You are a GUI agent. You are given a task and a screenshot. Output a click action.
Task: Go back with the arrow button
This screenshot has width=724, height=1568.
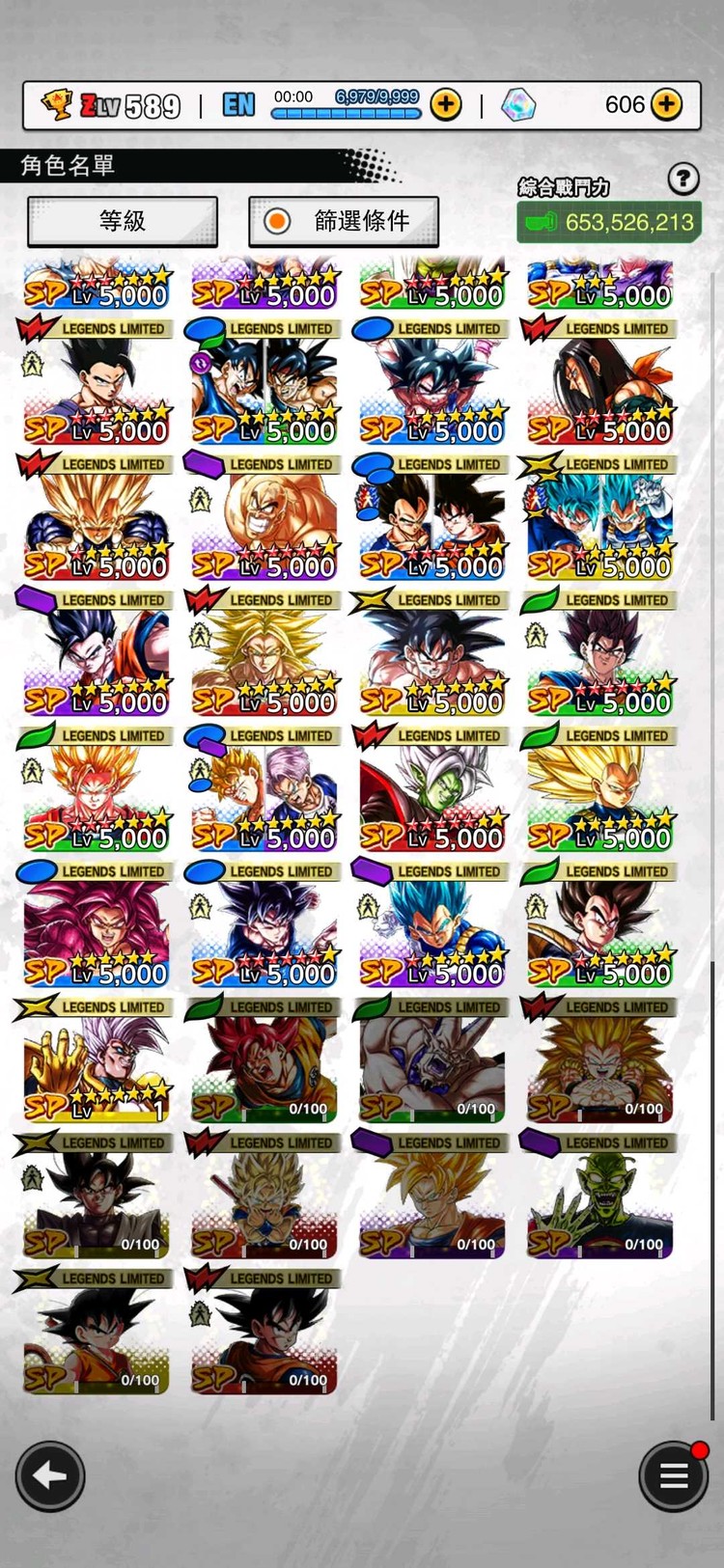(49, 1475)
